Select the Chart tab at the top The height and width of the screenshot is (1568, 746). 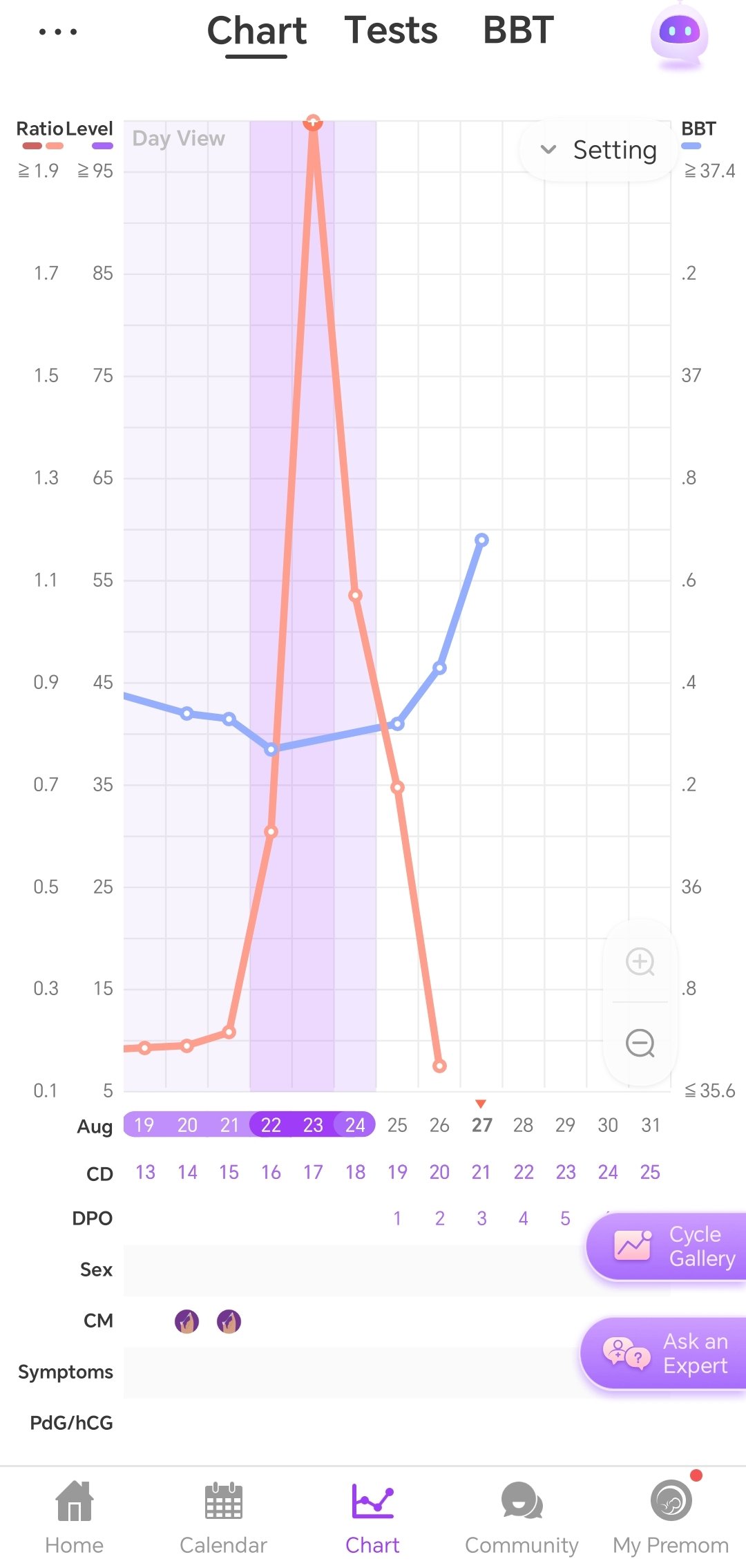point(257,32)
